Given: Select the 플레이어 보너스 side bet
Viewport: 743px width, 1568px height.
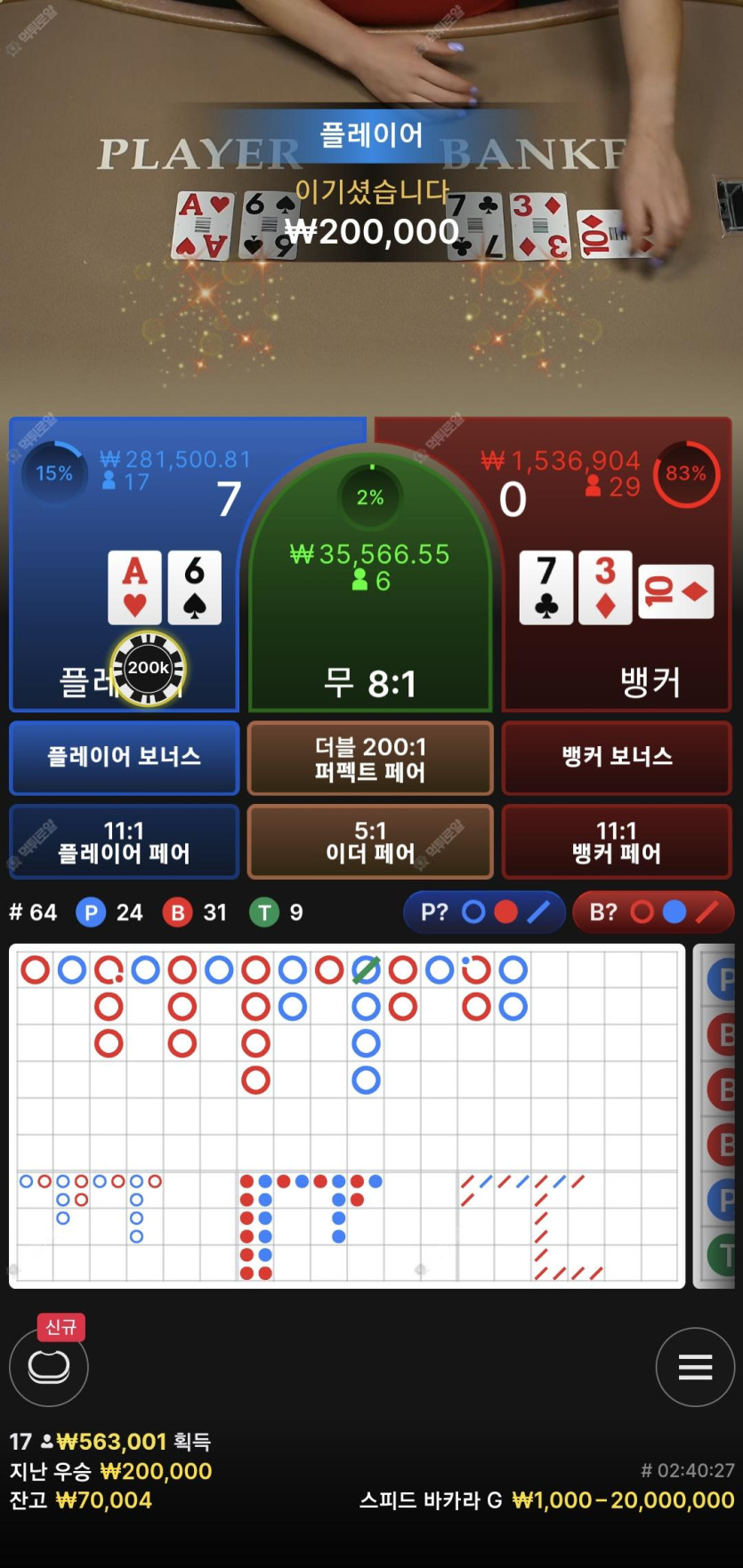Looking at the screenshot, I should point(125,757).
